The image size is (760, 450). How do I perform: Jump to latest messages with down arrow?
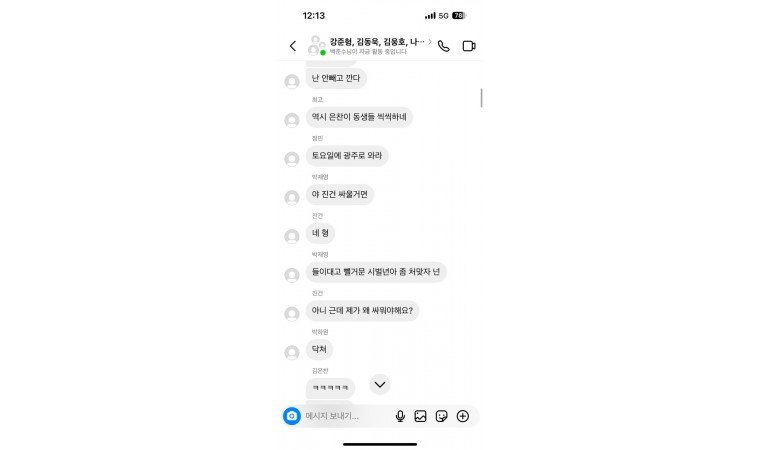(380, 384)
